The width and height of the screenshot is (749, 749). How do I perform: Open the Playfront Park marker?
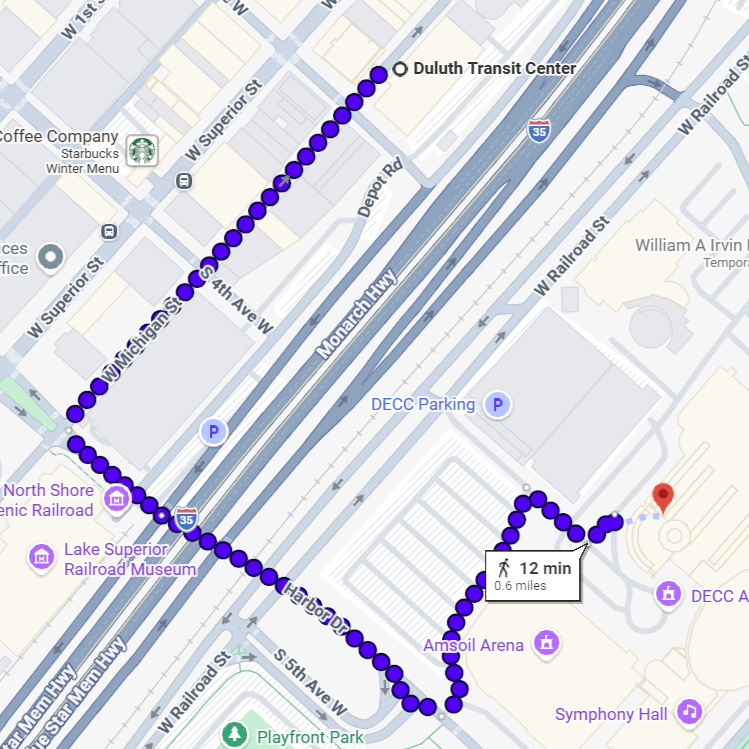(x=235, y=736)
